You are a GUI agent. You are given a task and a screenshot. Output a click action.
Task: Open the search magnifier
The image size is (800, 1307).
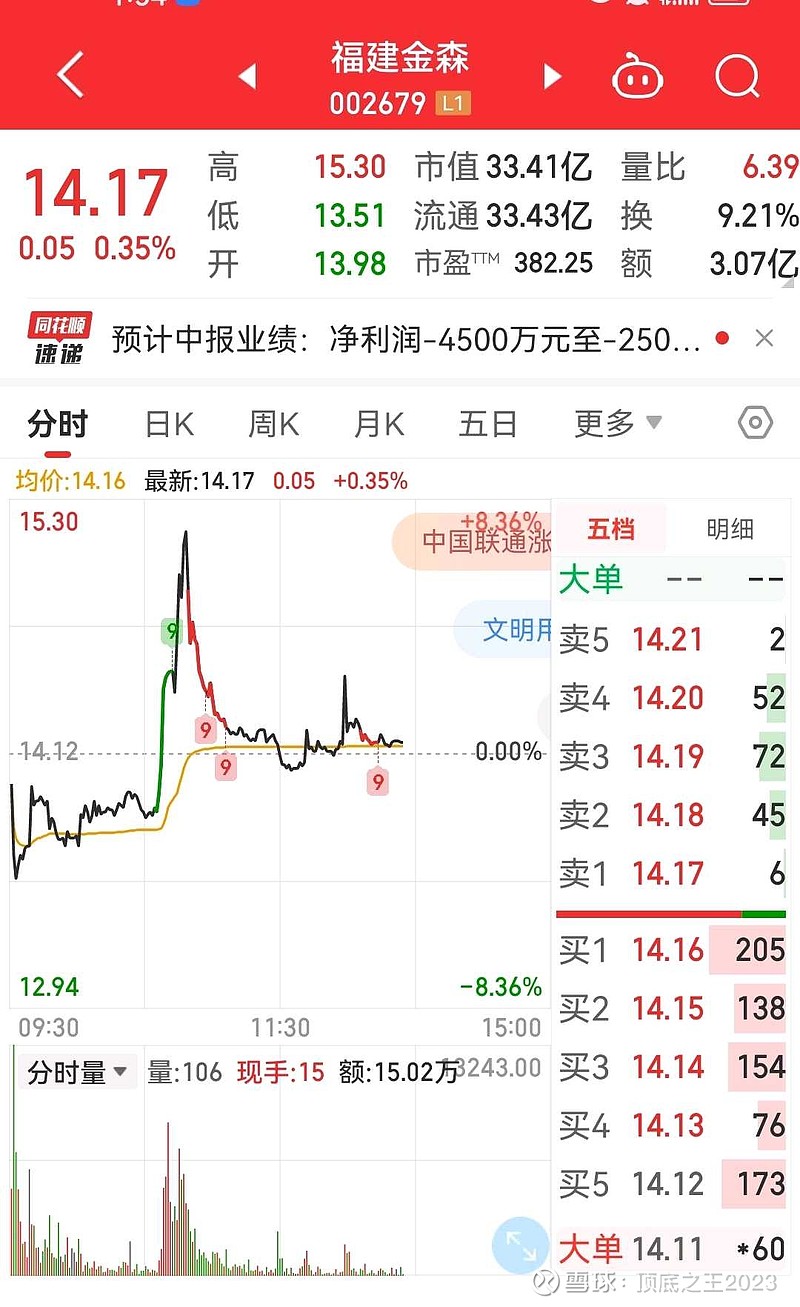click(738, 76)
